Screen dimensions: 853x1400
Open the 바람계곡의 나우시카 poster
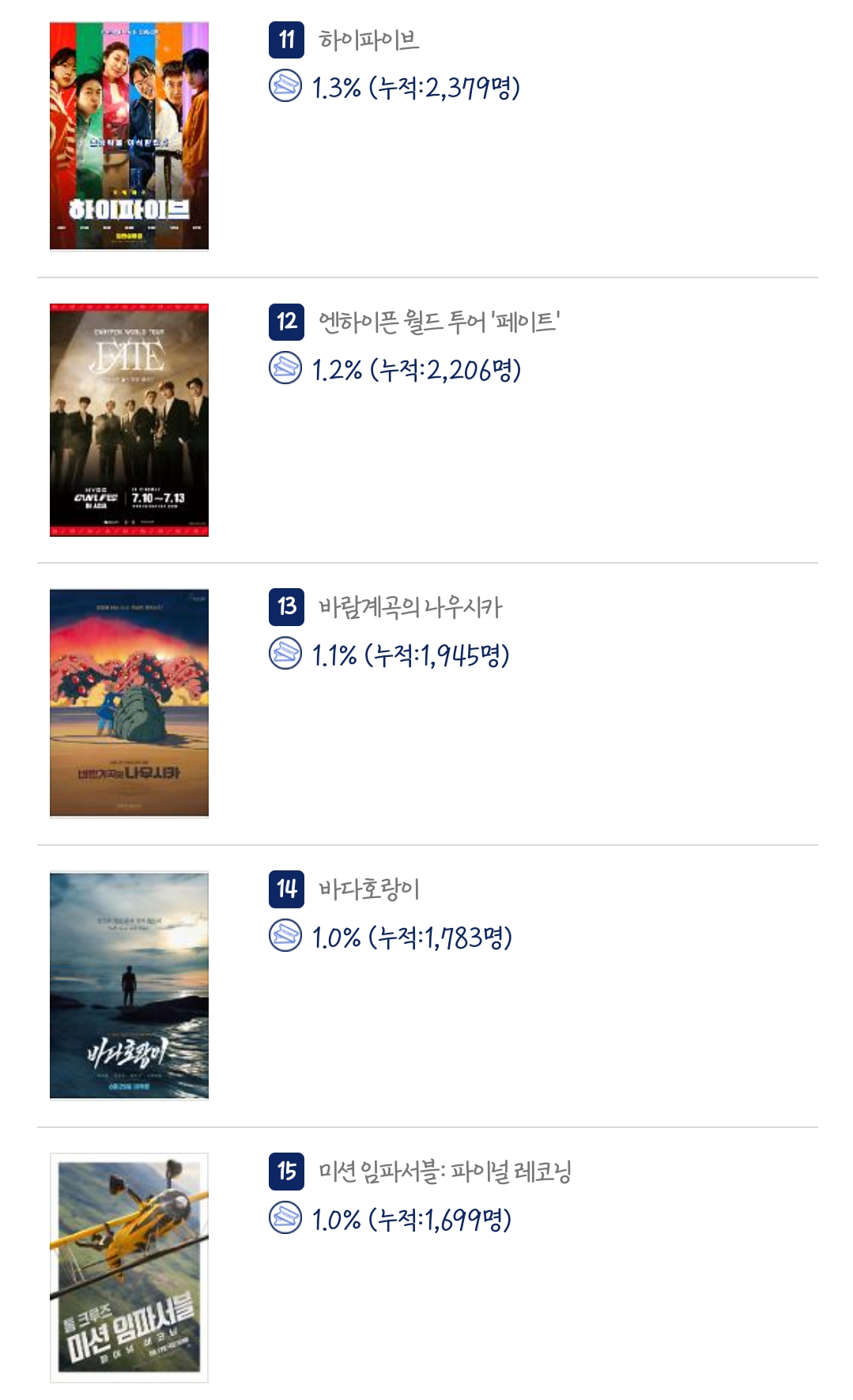coord(129,703)
